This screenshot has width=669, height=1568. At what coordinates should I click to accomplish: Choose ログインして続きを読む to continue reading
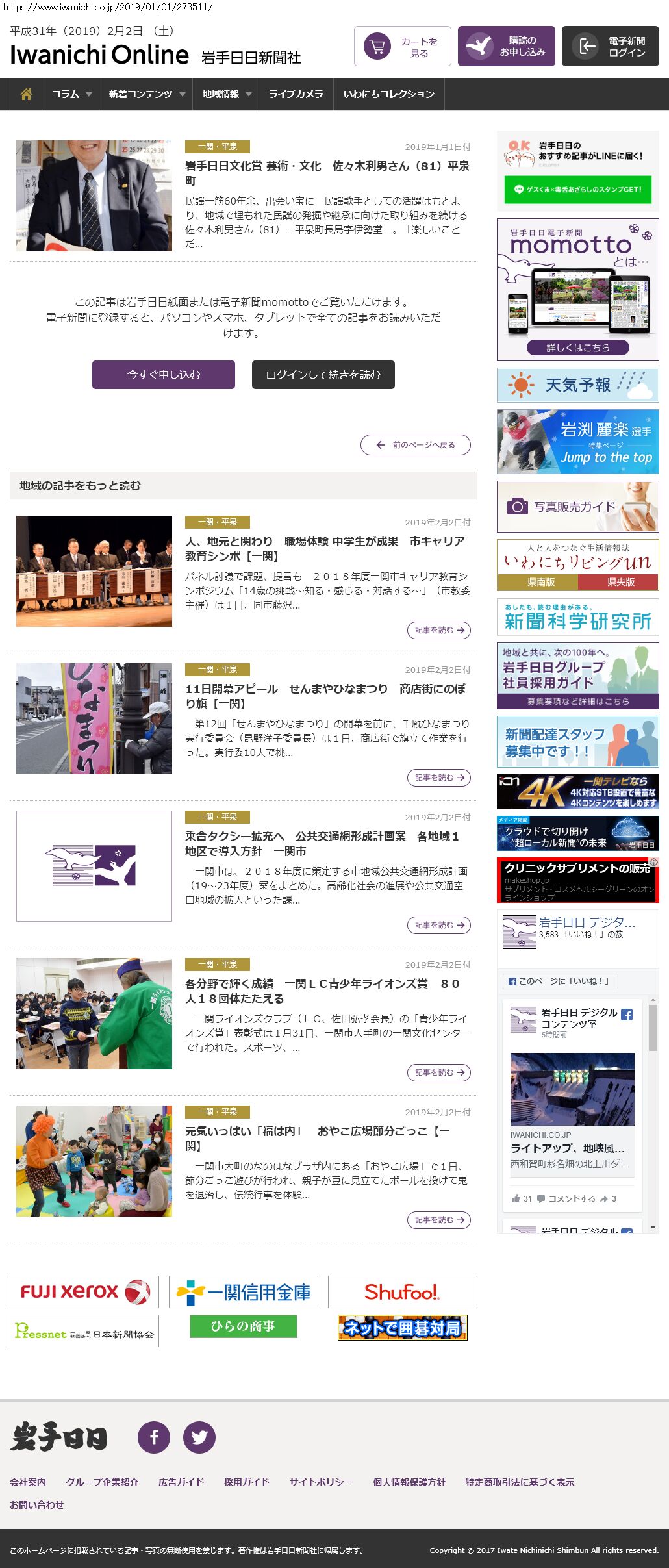(323, 375)
